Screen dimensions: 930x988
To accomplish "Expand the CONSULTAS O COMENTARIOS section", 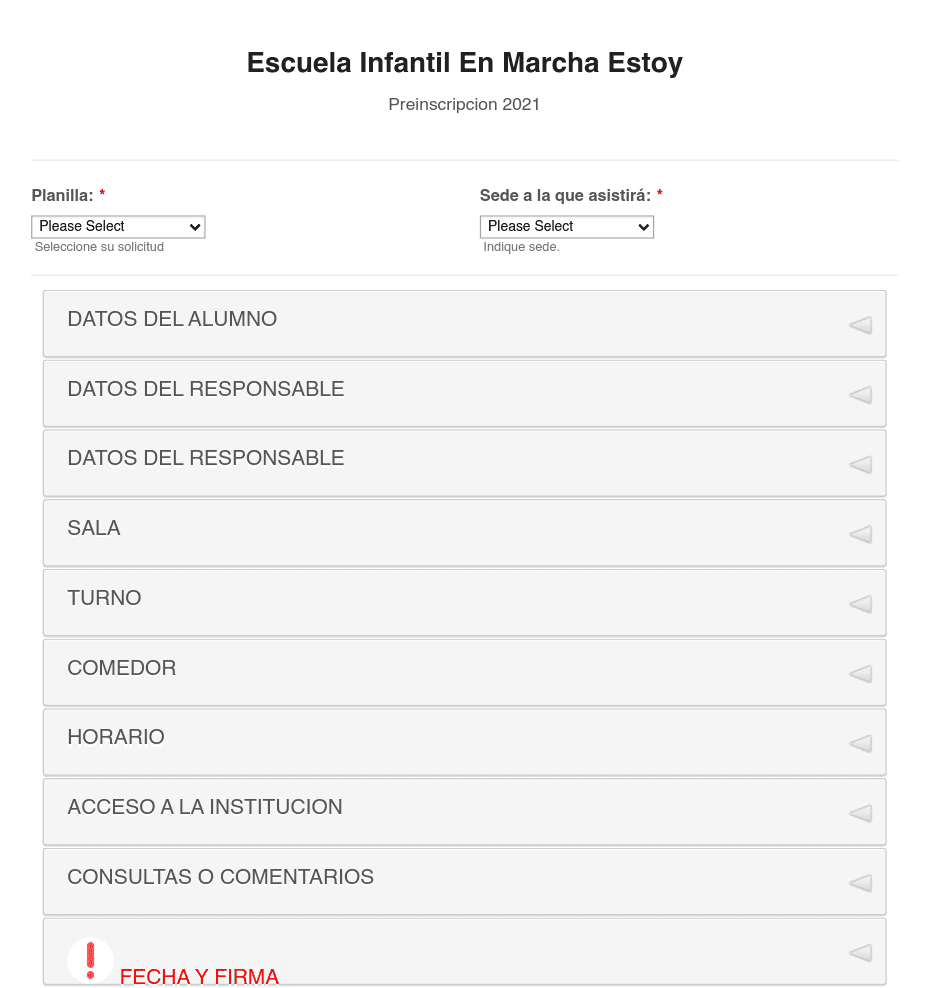I will [x=464, y=881].
